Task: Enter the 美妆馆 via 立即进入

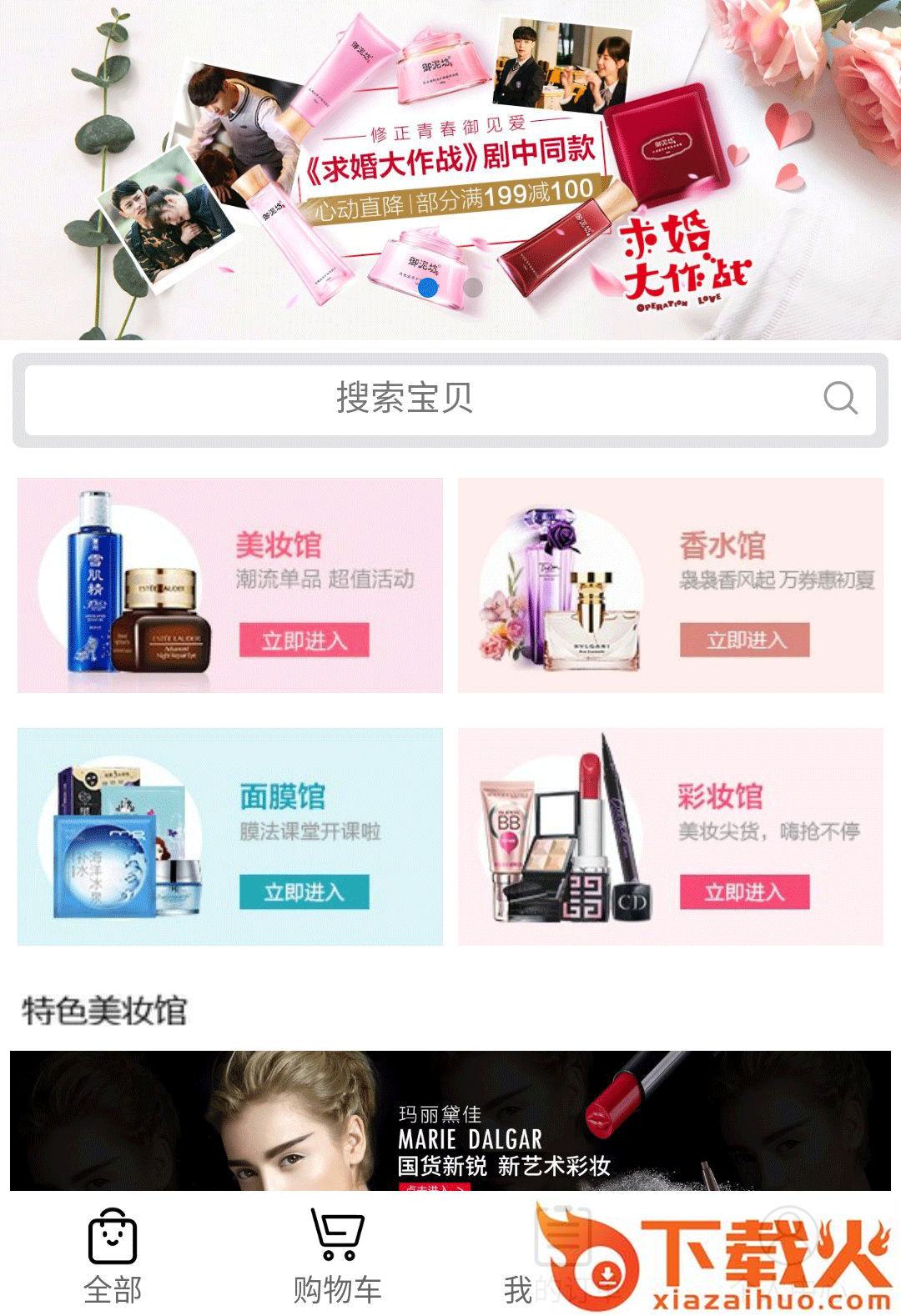Action: click(304, 640)
